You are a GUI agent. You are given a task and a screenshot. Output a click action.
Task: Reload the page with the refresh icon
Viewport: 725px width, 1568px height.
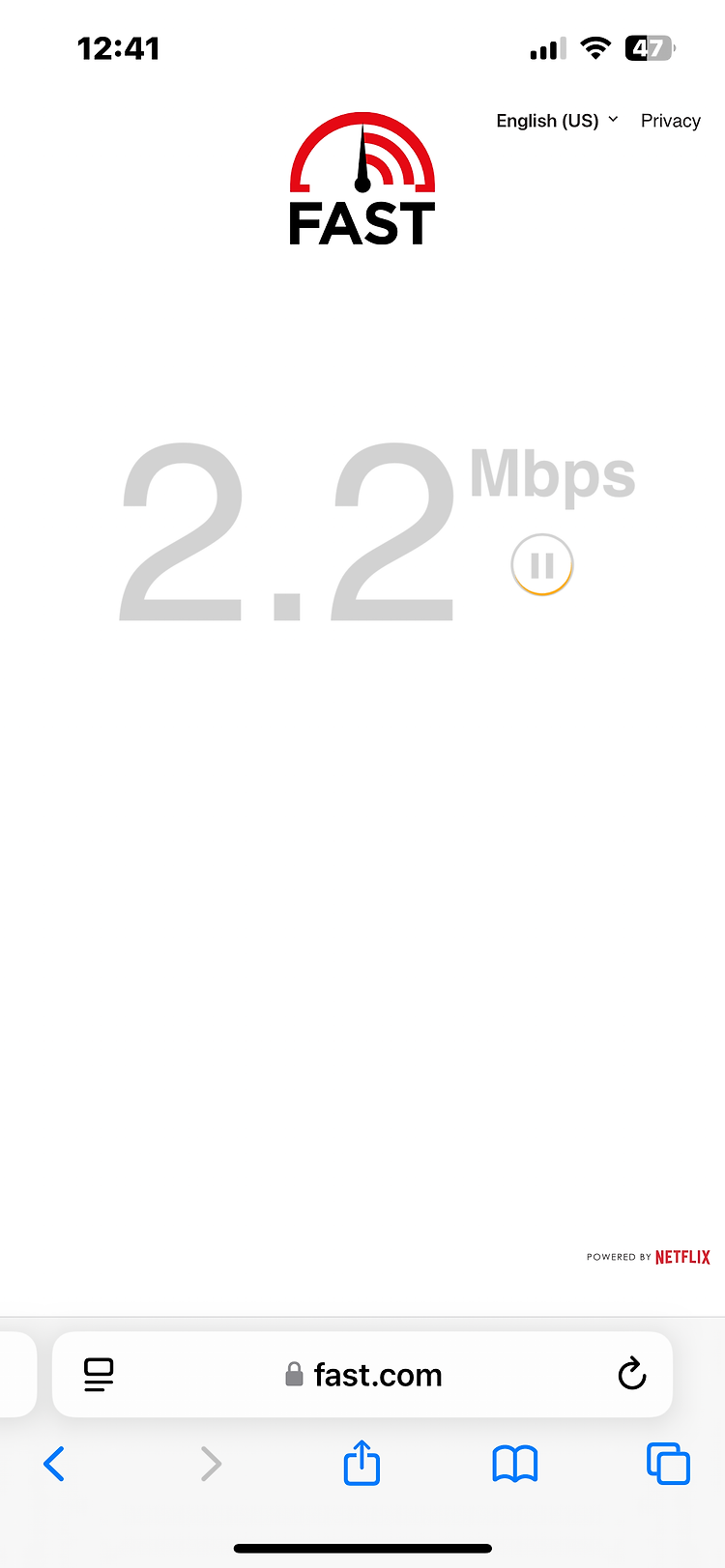point(632,1373)
